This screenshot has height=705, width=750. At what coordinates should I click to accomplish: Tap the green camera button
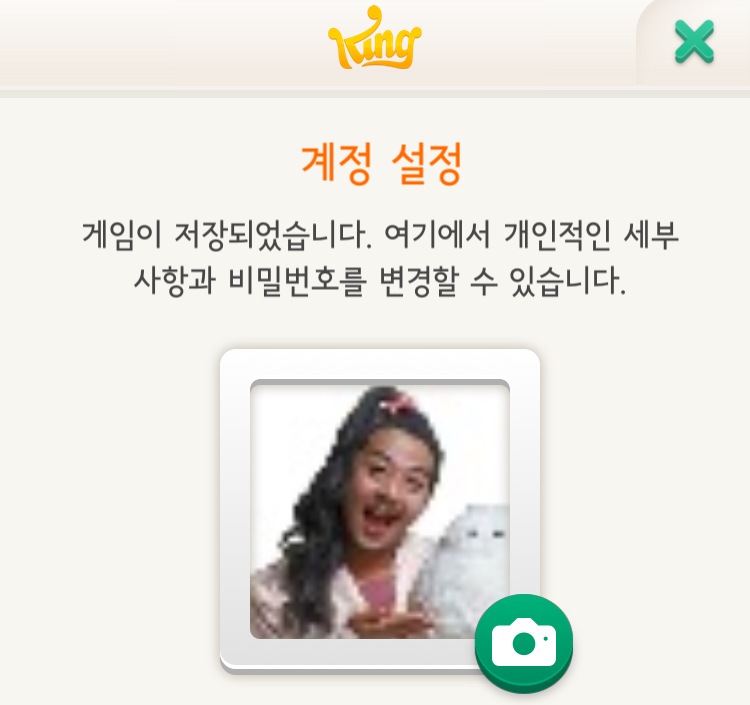click(x=523, y=642)
